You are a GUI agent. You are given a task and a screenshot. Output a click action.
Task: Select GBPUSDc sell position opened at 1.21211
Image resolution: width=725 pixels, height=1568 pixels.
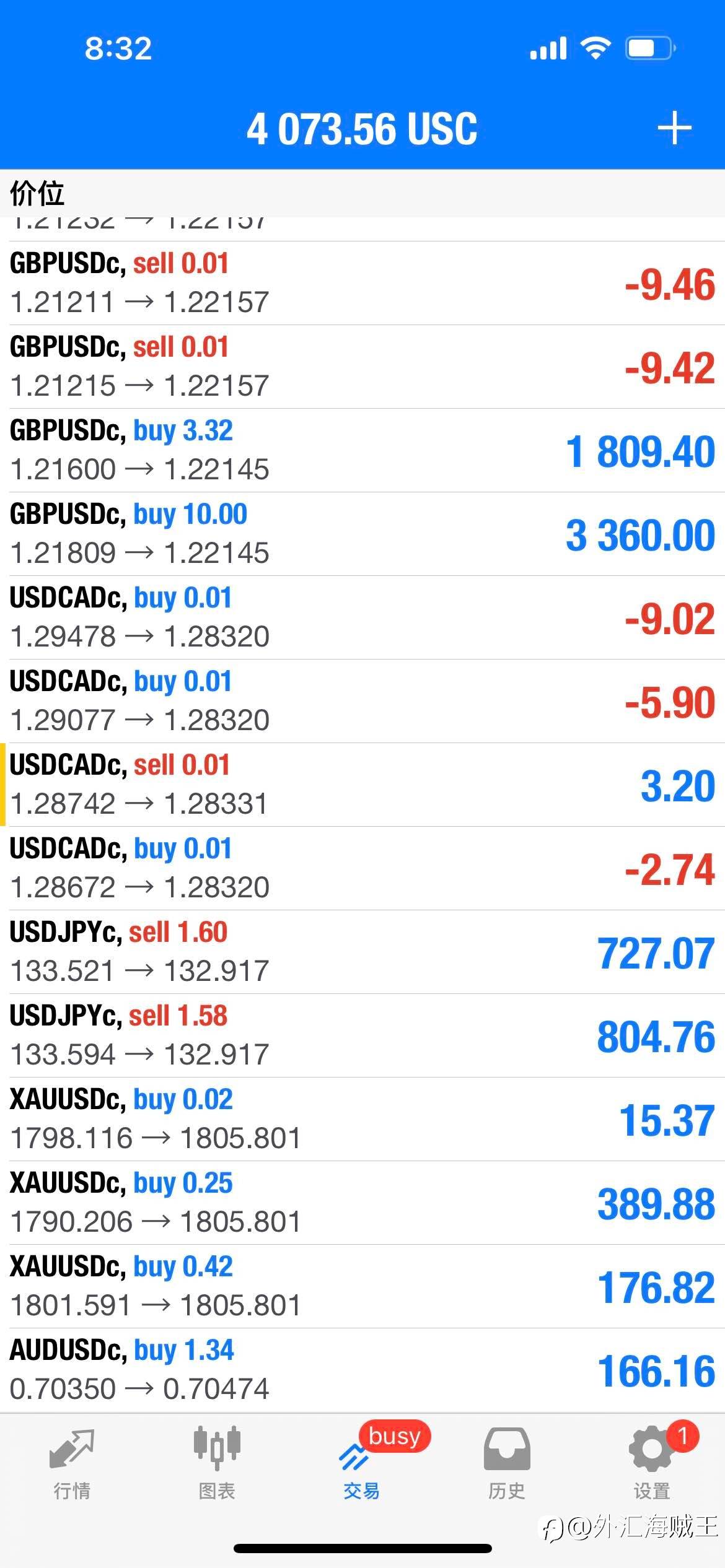click(362, 283)
